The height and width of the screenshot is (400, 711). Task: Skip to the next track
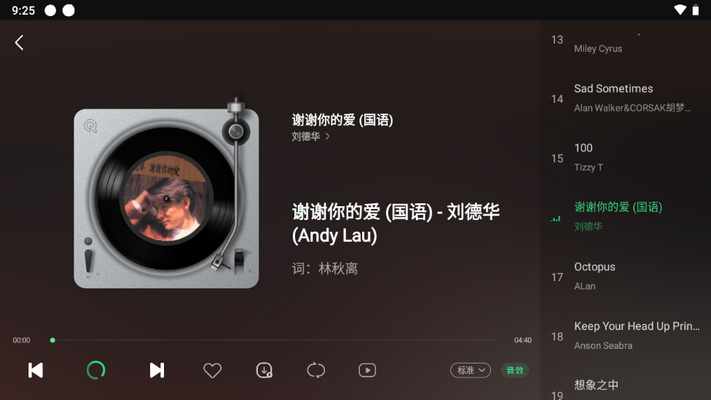click(x=157, y=370)
